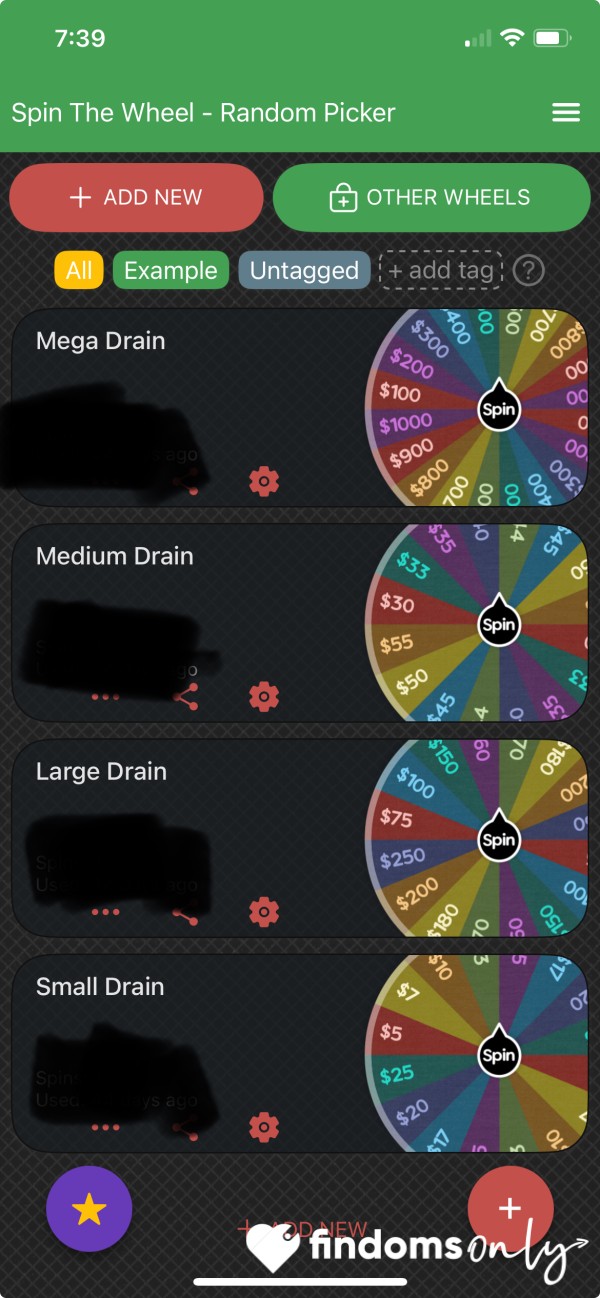Open the tags help question mark

528,270
